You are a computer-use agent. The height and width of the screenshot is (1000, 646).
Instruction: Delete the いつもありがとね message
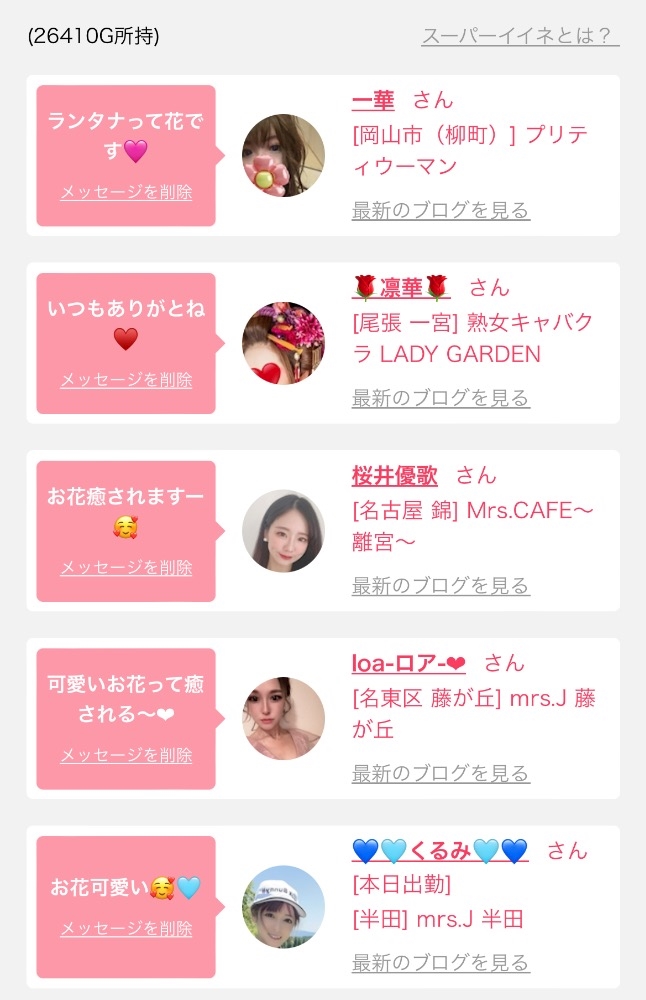click(x=126, y=379)
